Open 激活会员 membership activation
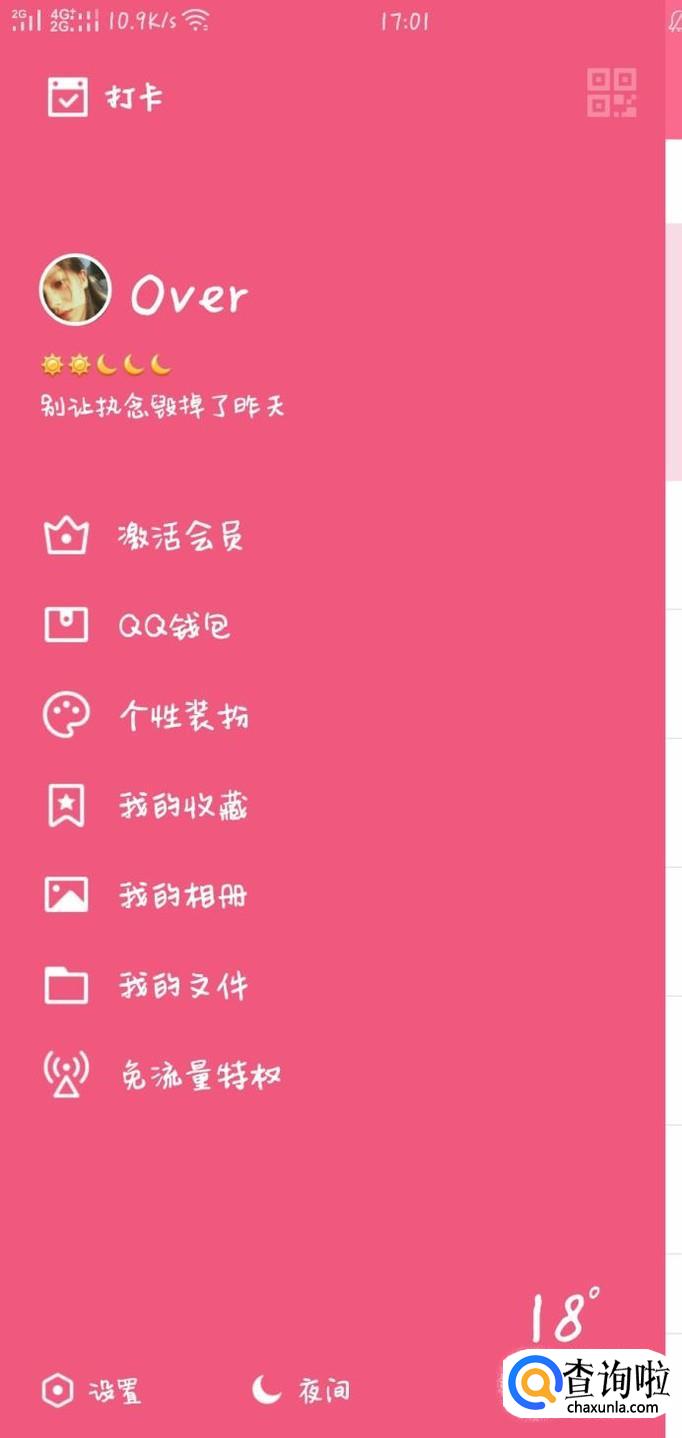The width and height of the screenshot is (682, 1438). pos(145,537)
